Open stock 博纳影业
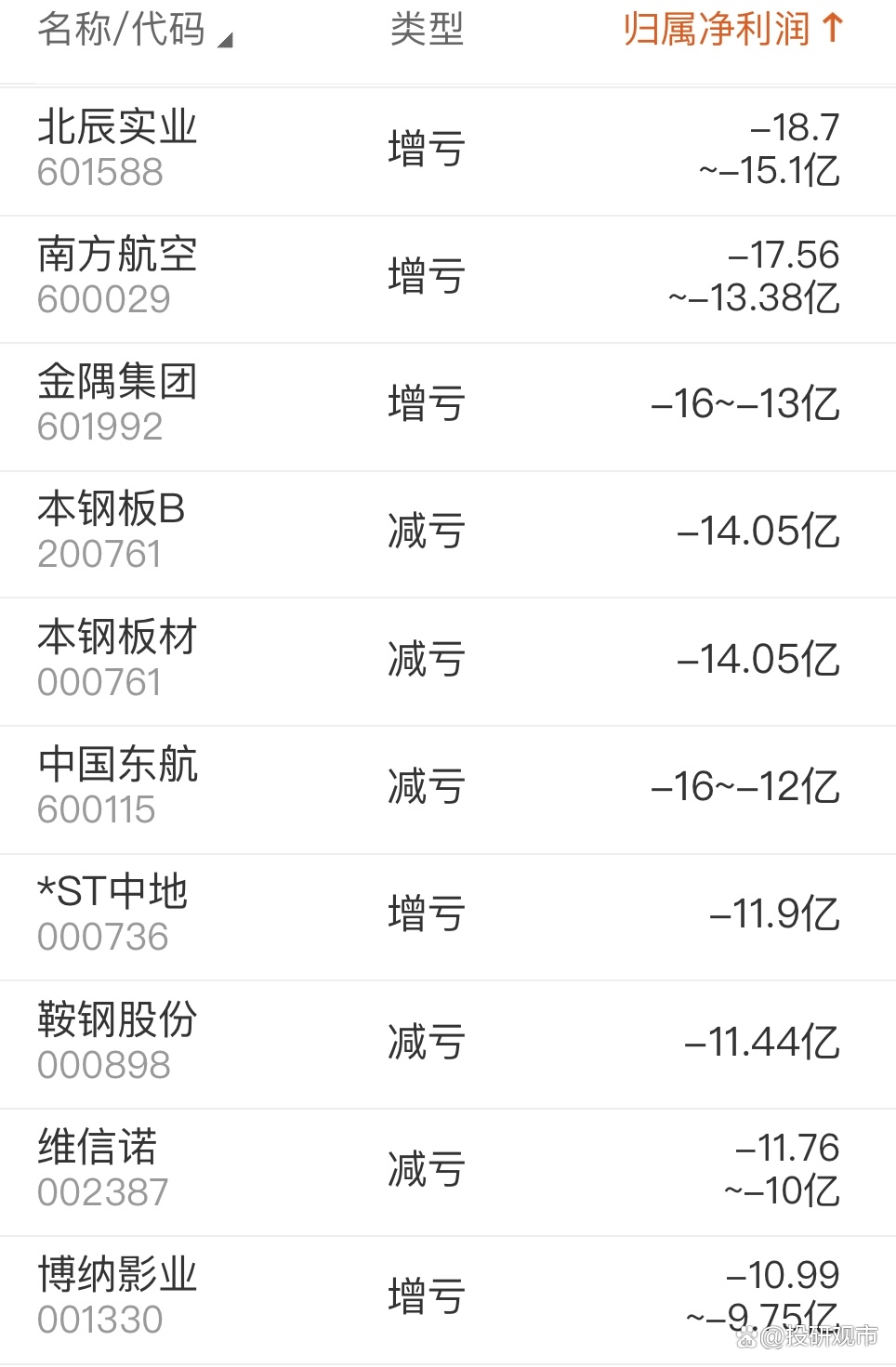 tap(118, 1276)
